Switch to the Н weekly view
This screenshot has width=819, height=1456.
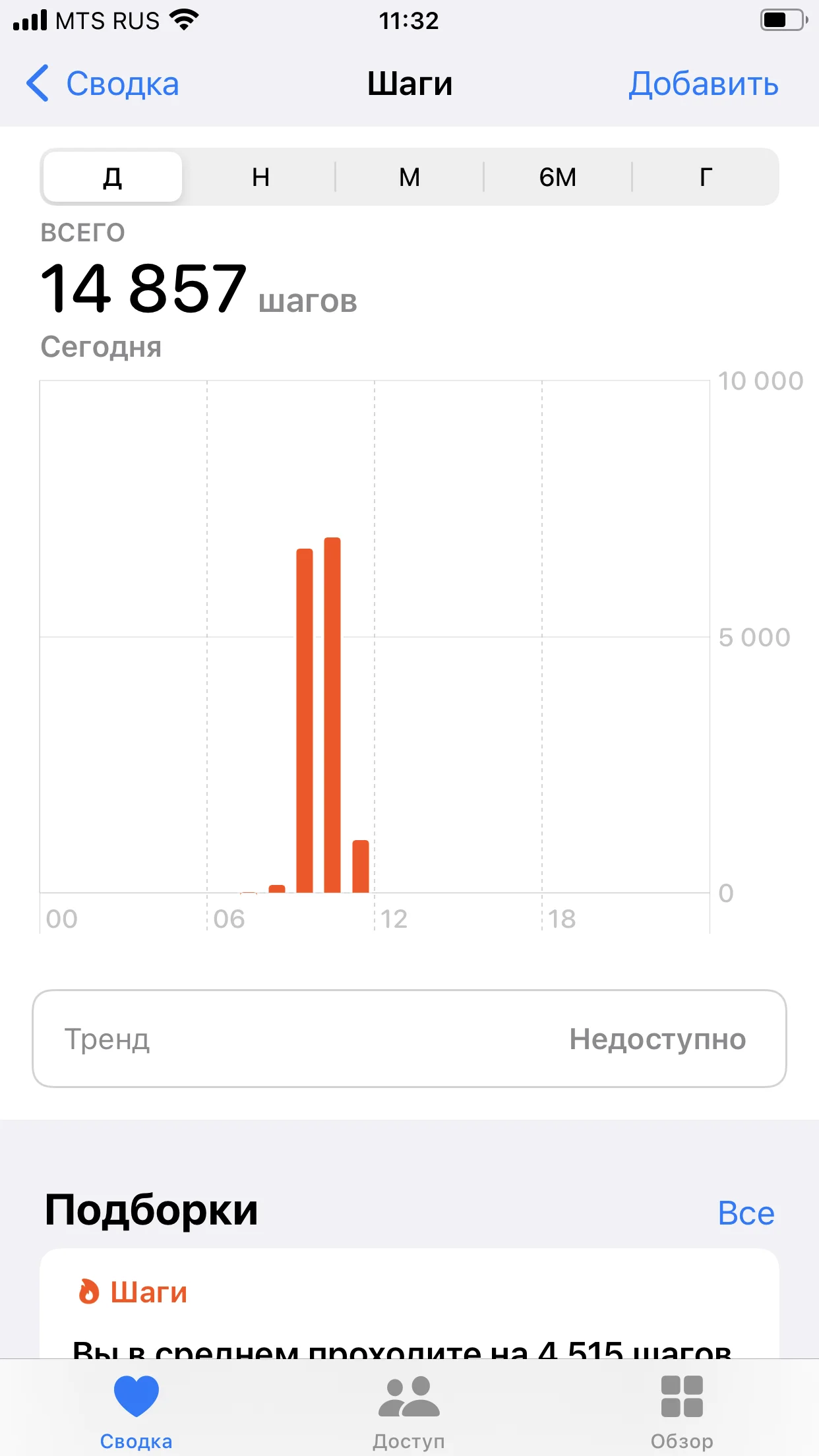click(260, 177)
